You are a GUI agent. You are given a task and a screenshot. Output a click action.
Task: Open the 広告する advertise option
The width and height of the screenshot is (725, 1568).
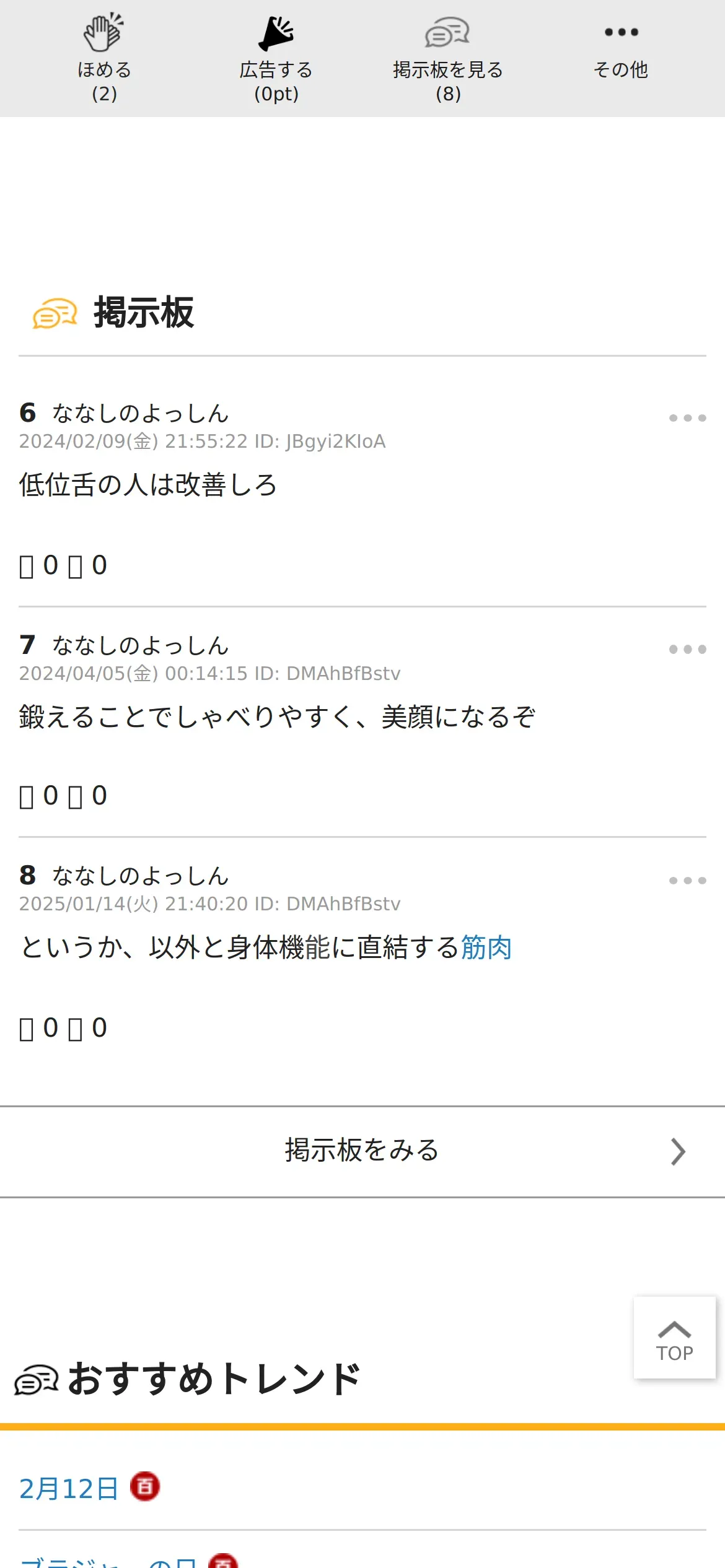point(276,58)
